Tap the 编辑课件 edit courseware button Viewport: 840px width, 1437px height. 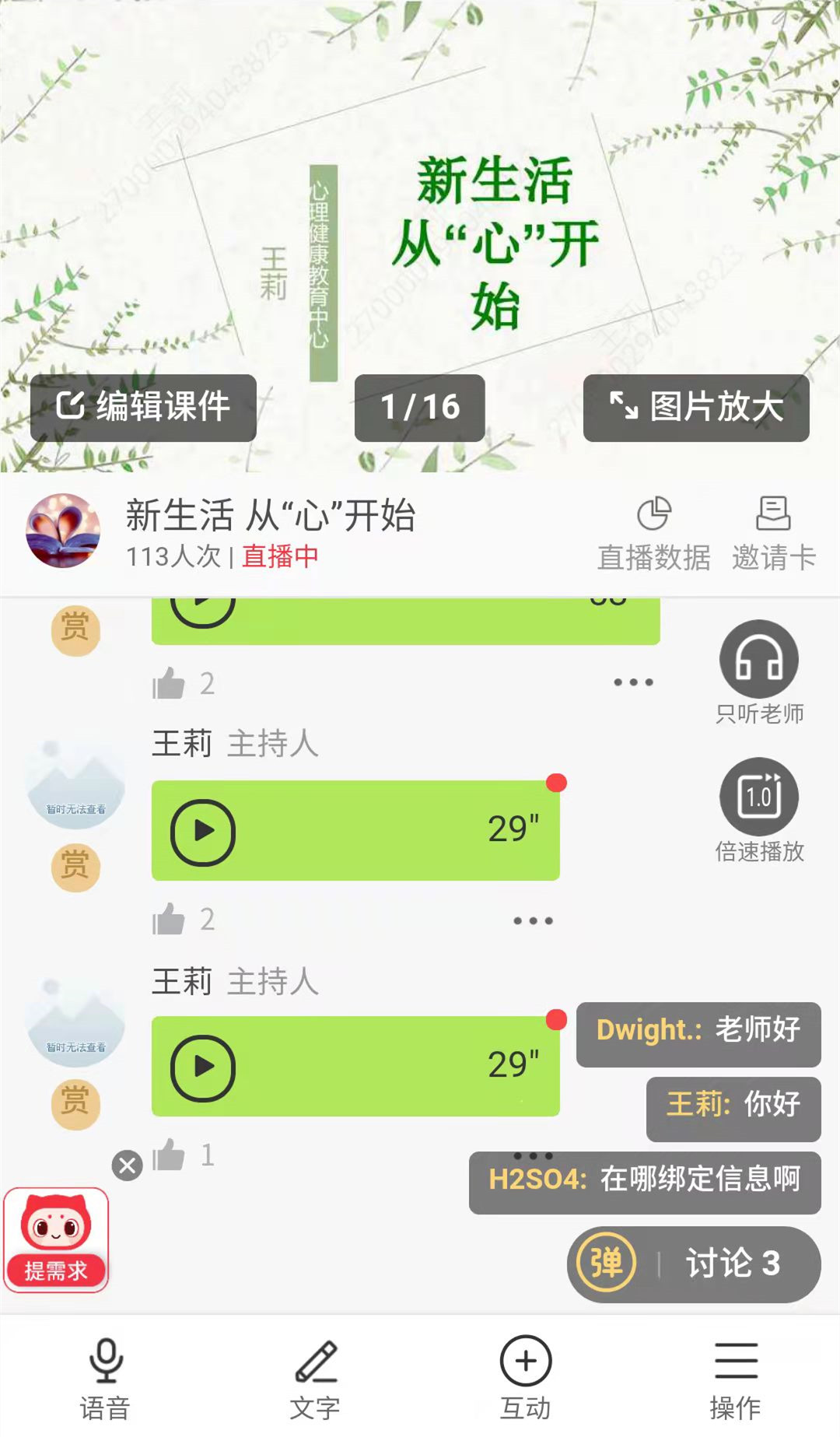[x=143, y=408]
